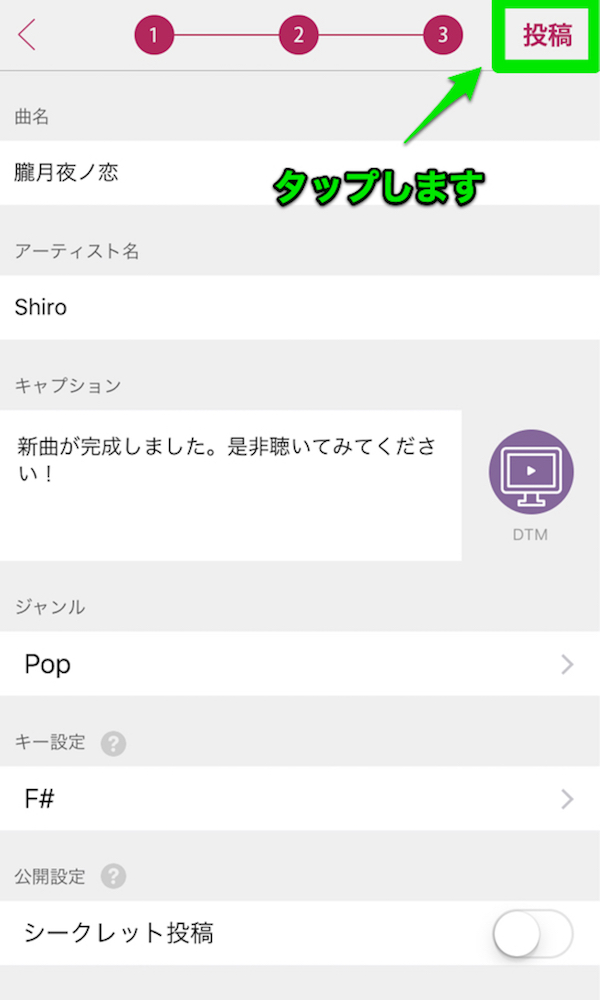
Task: Open the ジャンル selector showing Pop
Action: (x=300, y=664)
